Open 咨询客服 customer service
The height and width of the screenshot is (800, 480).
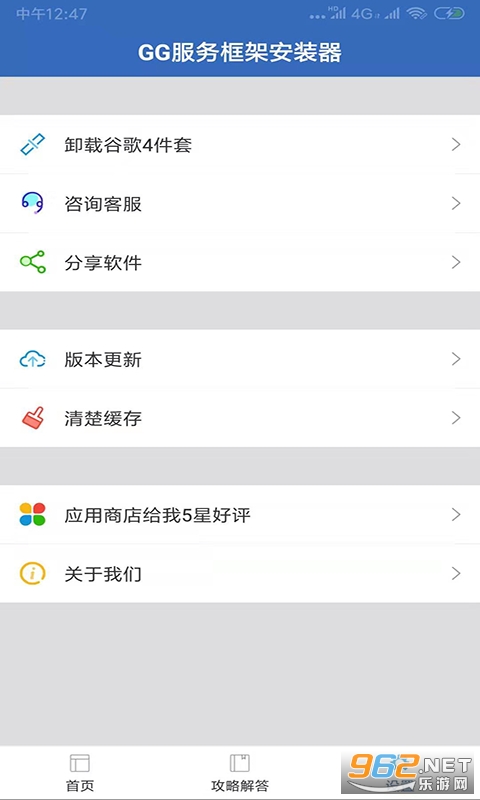(x=240, y=203)
